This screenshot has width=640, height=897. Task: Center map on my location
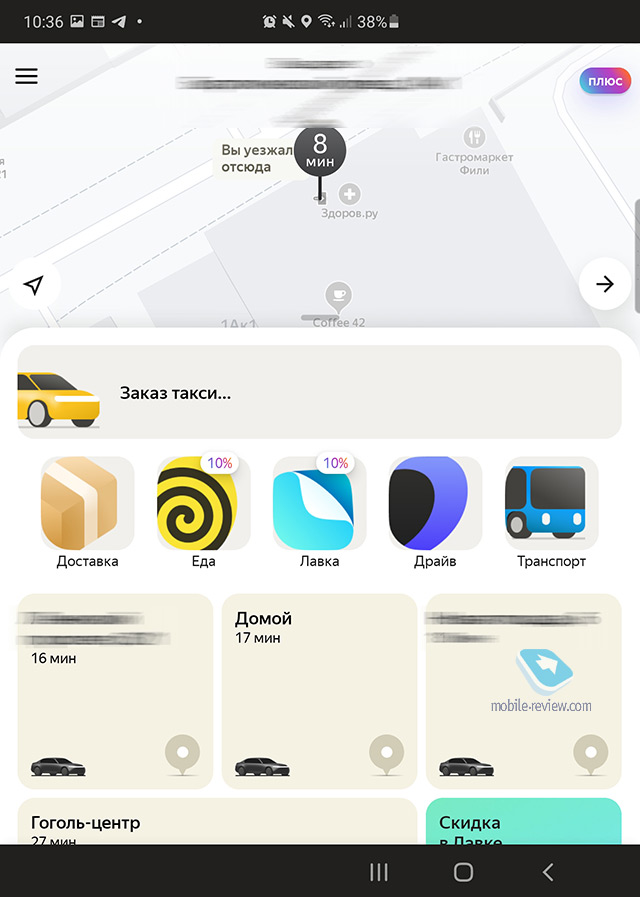[x=34, y=285]
